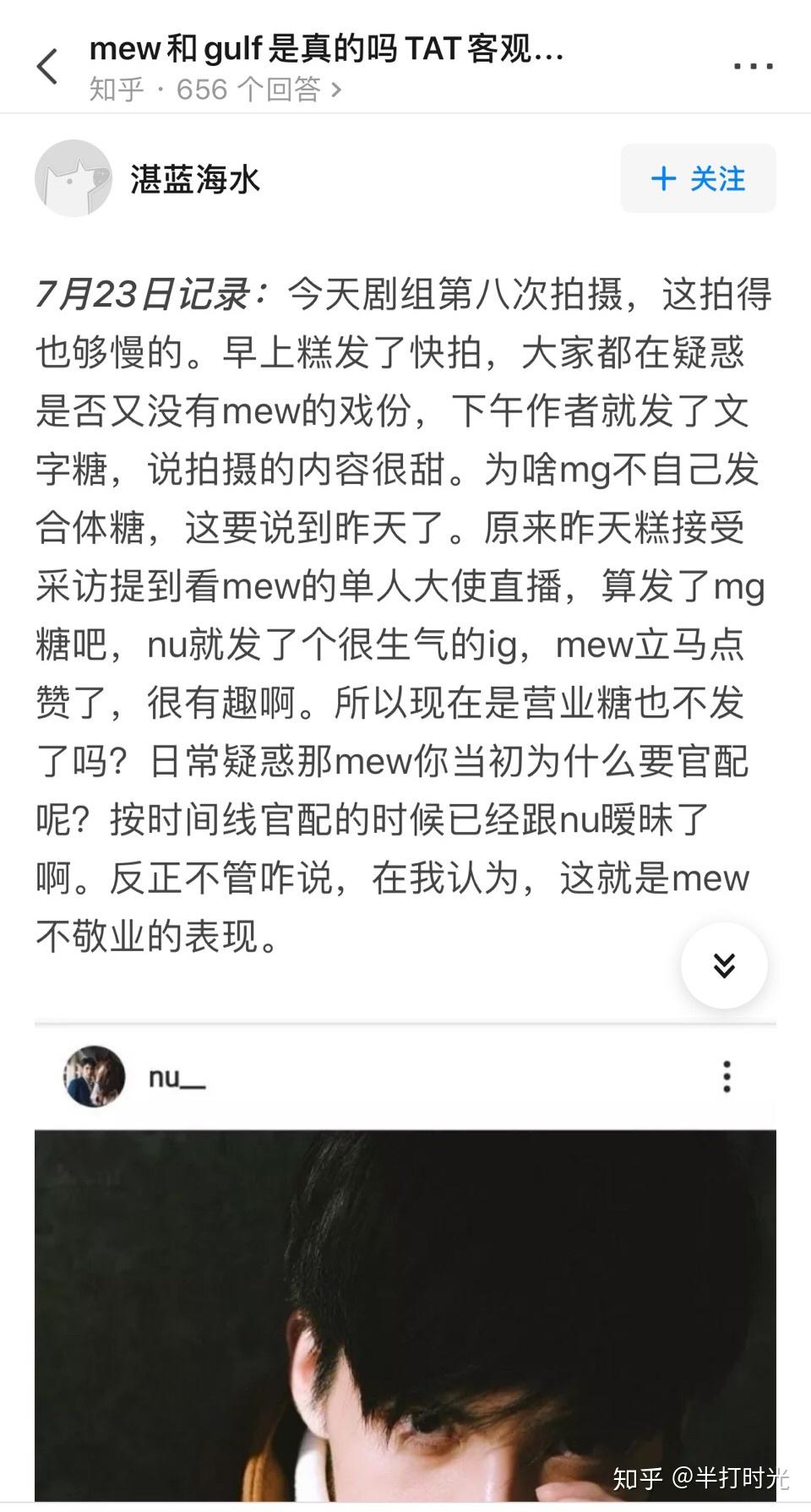Tap the dark photo in the embedded post
Image resolution: width=811 pixels, height=1512 pixels.
[405, 1318]
